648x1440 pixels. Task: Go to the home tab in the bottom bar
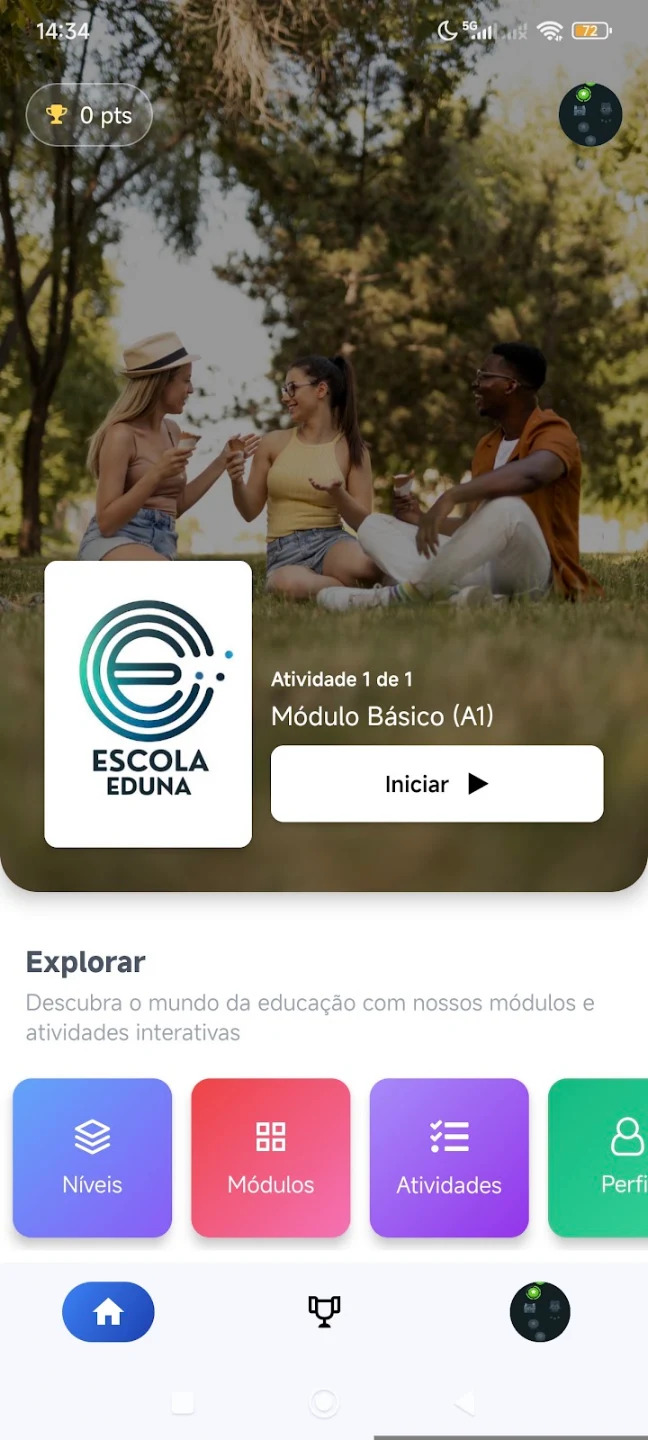pos(108,1312)
